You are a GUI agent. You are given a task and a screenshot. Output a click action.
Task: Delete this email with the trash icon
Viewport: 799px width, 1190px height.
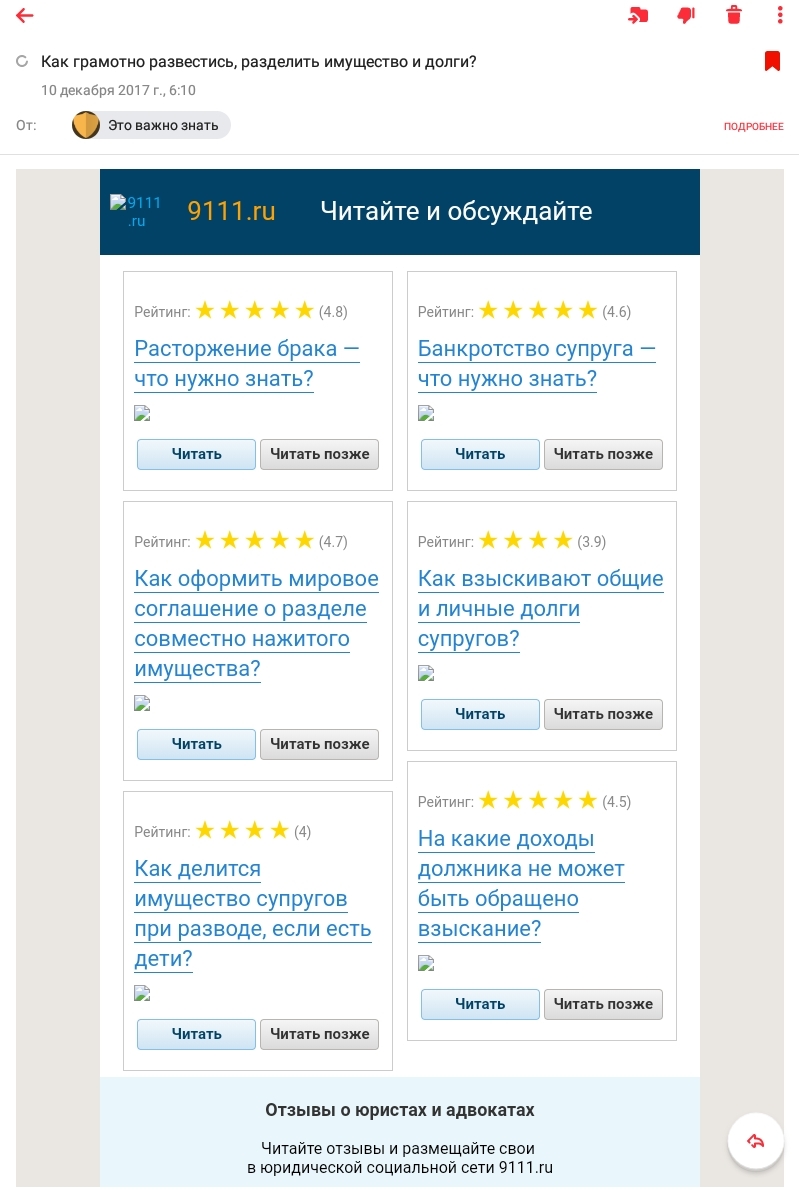point(734,15)
